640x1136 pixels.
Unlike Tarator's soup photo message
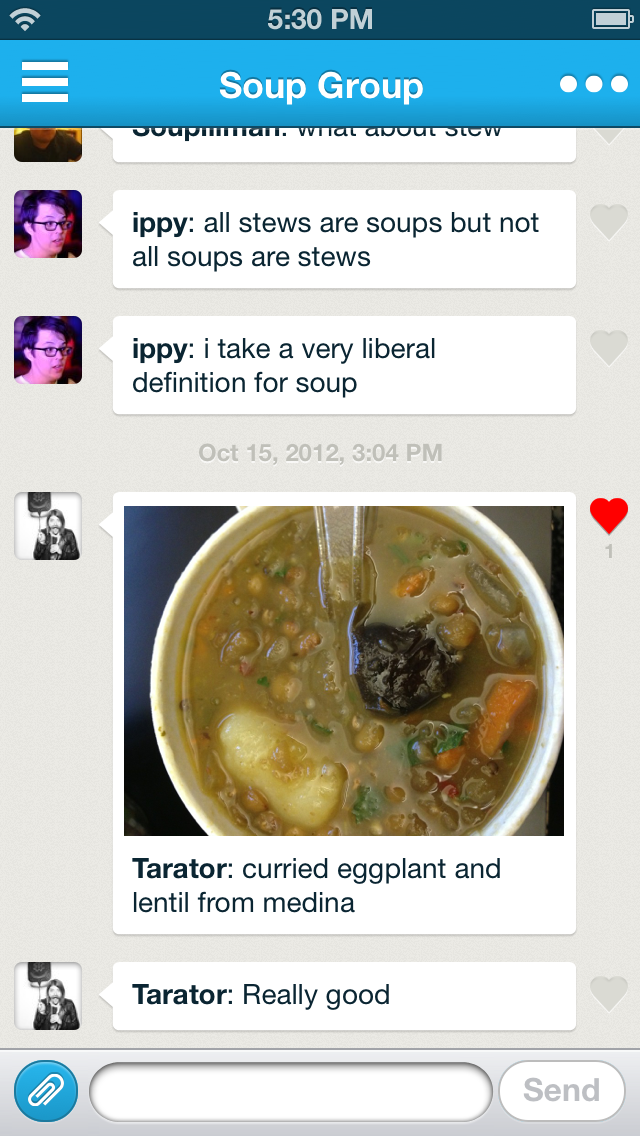pyautogui.click(x=608, y=517)
